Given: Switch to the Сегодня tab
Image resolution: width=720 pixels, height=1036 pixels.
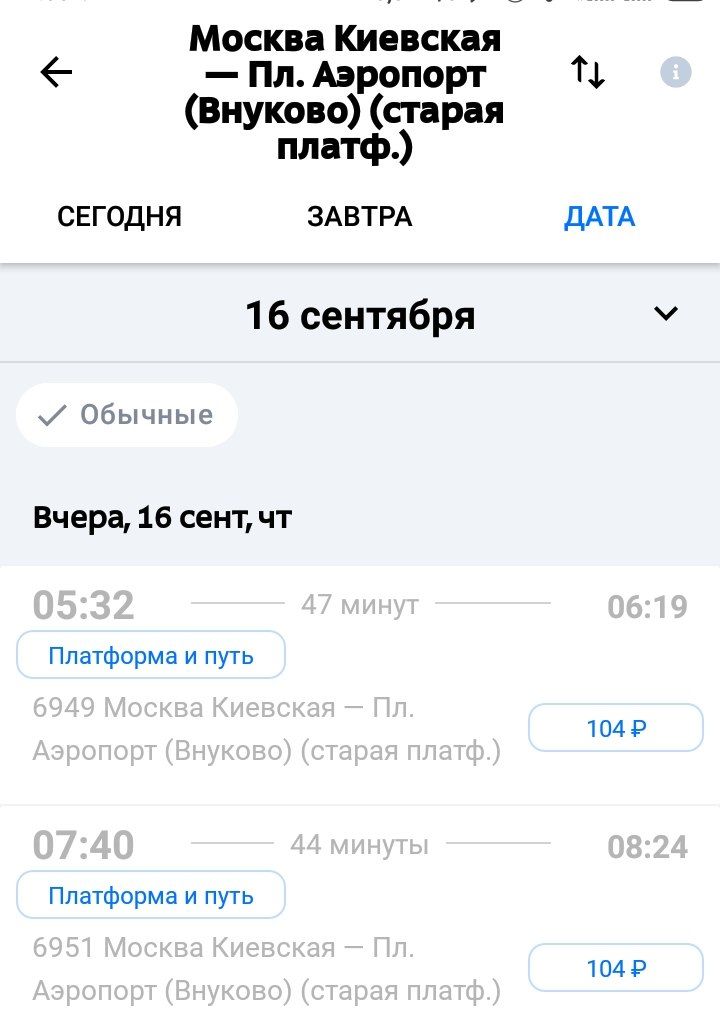Looking at the screenshot, I should point(120,217).
